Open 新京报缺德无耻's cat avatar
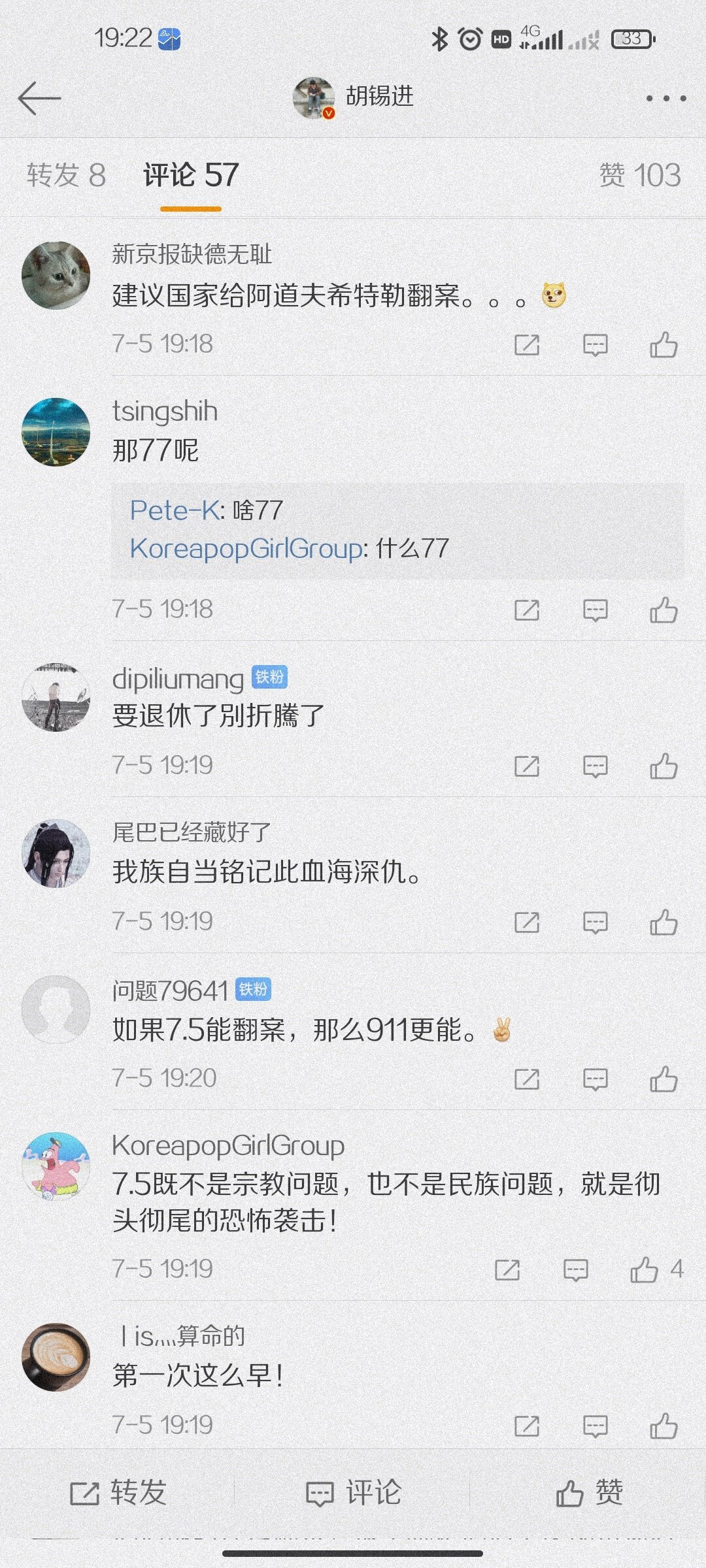Viewport: 706px width, 1568px height. coord(56,275)
